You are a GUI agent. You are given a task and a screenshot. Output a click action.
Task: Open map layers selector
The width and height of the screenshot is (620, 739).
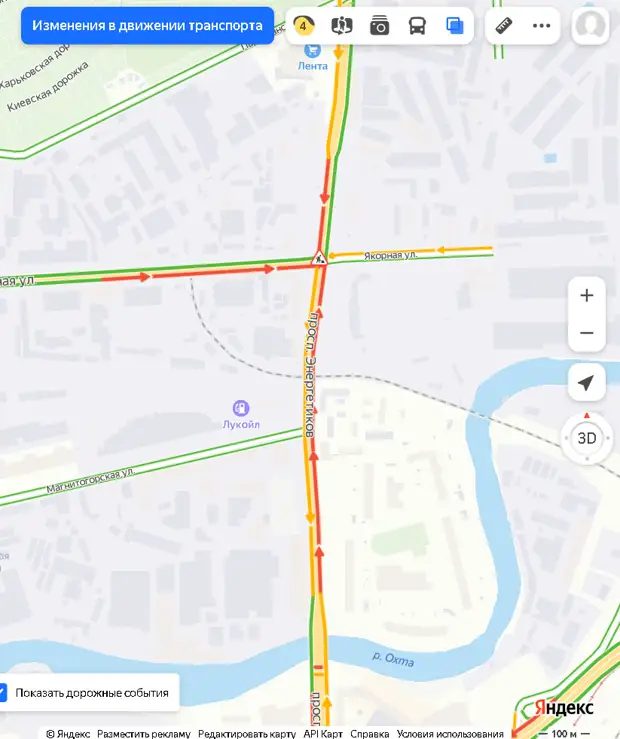click(x=455, y=26)
